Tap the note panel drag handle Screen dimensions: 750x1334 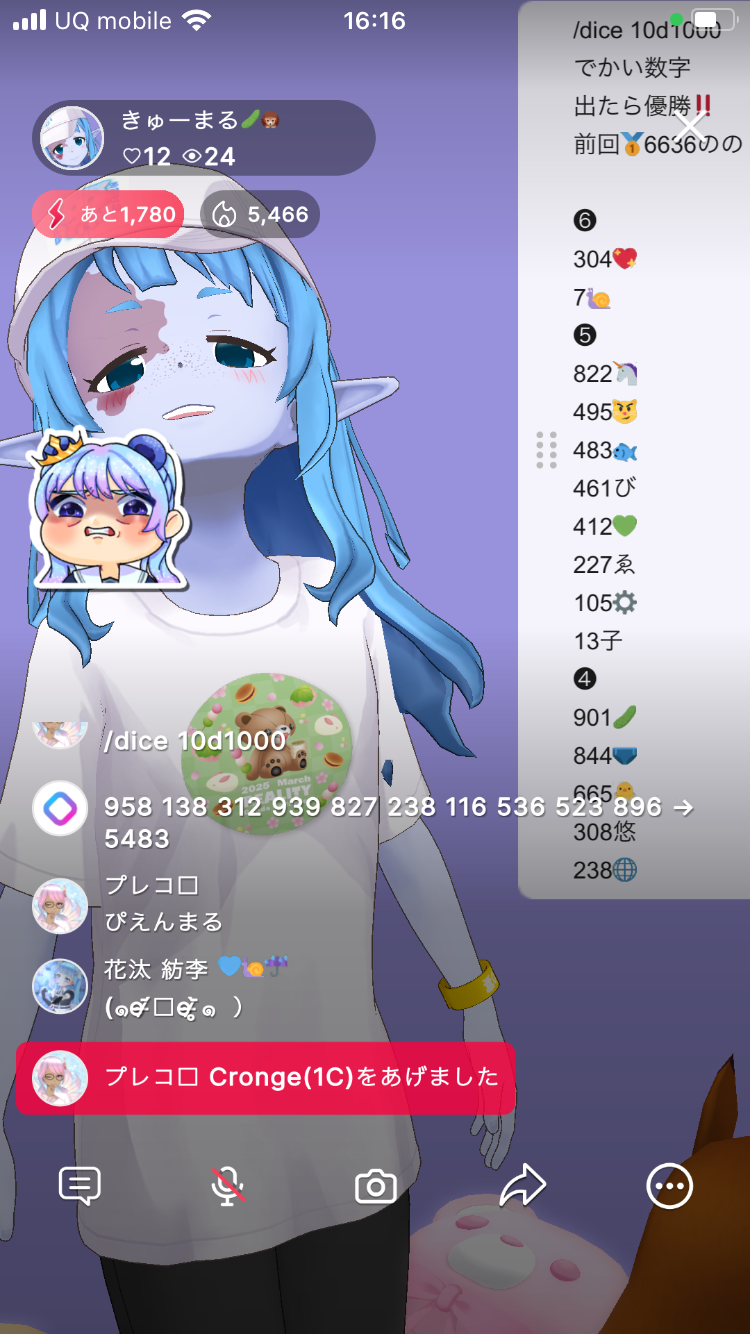click(x=546, y=450)
